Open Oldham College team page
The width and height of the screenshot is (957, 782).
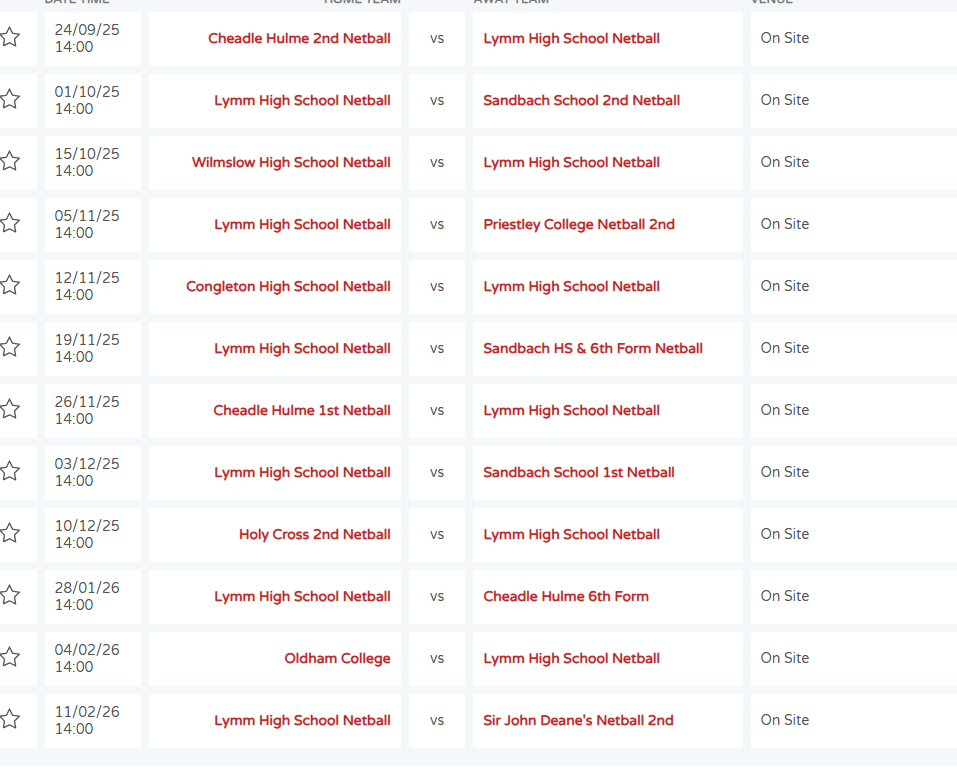337,658
